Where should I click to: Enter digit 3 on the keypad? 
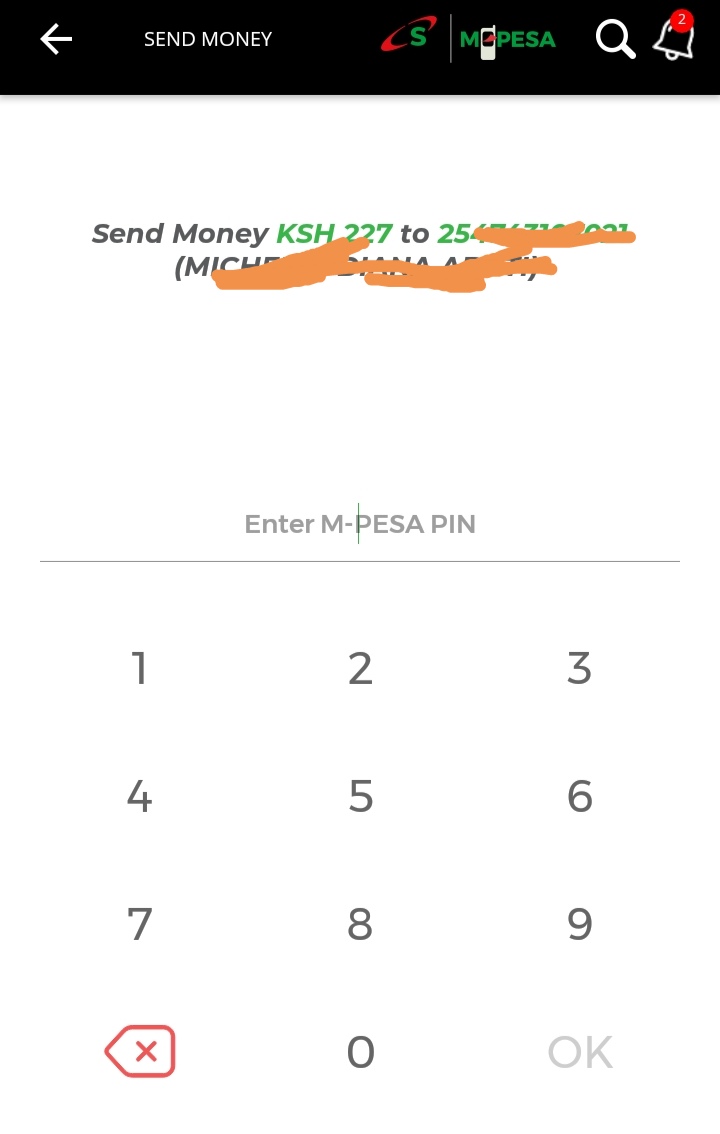pyautogui.click(x=580, y=669)
